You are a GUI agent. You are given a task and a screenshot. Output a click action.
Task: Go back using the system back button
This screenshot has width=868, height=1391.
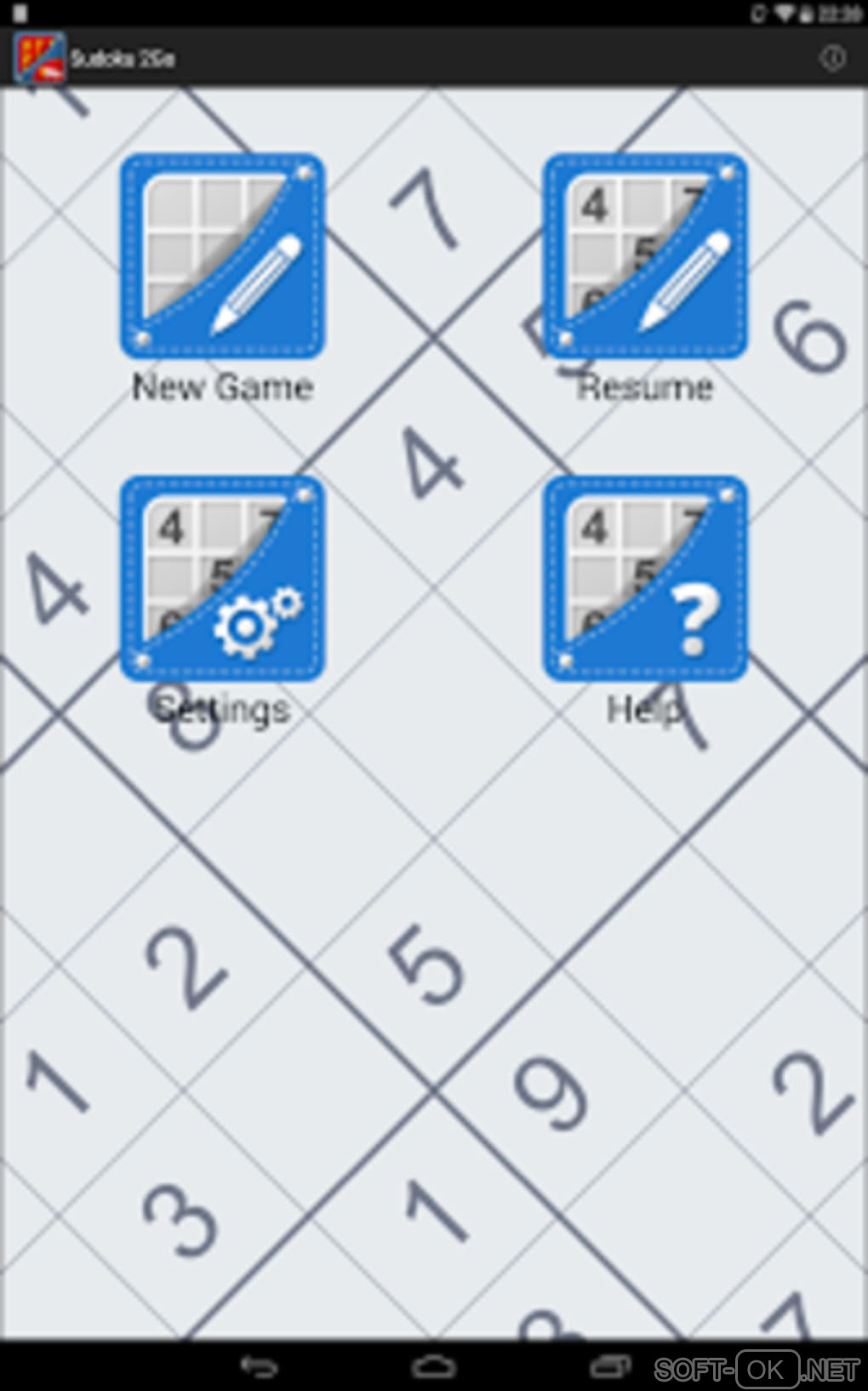pos(259,1367)
